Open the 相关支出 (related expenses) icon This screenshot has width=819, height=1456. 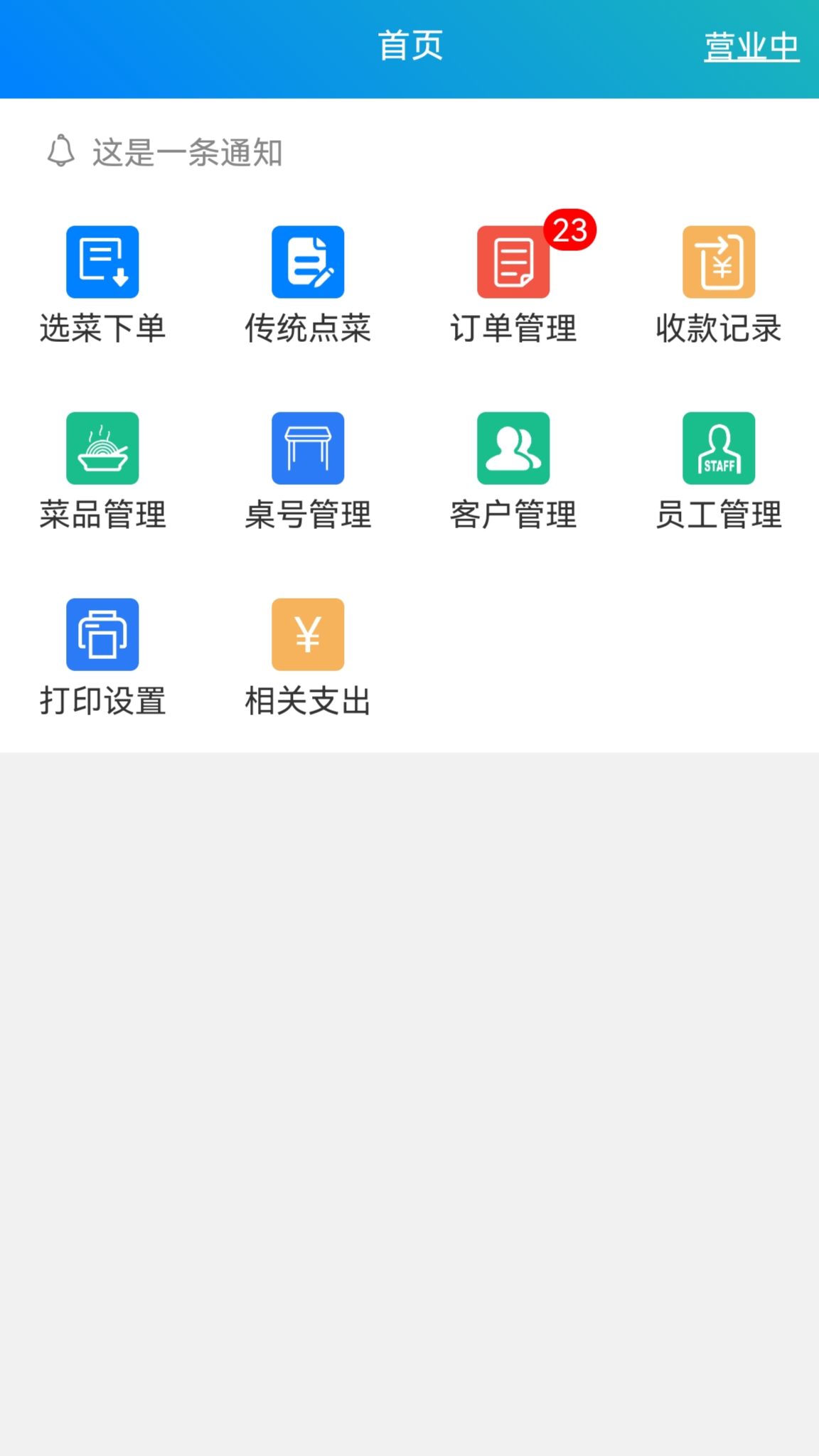tap(307, 634)
